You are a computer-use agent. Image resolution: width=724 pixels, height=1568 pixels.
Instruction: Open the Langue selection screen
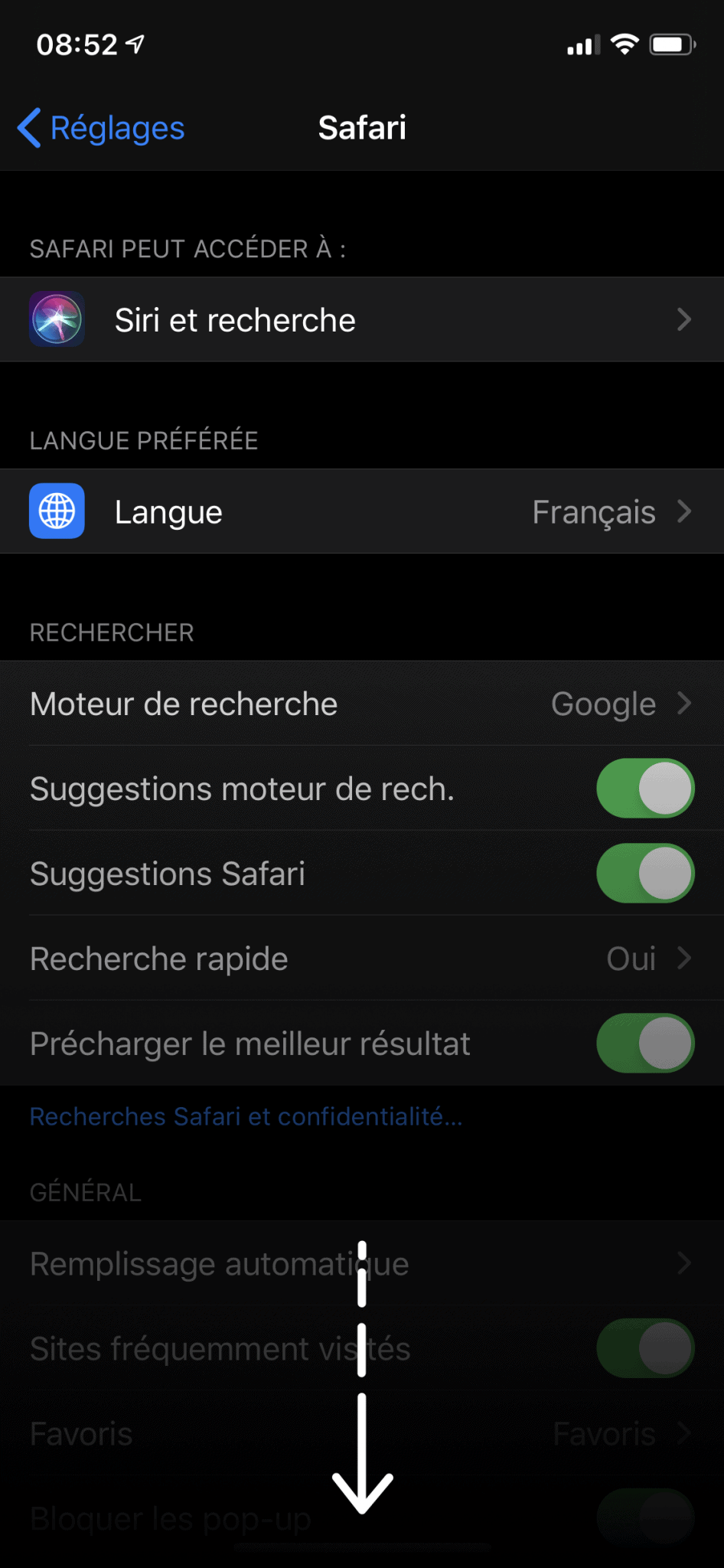tap(362, 511)
